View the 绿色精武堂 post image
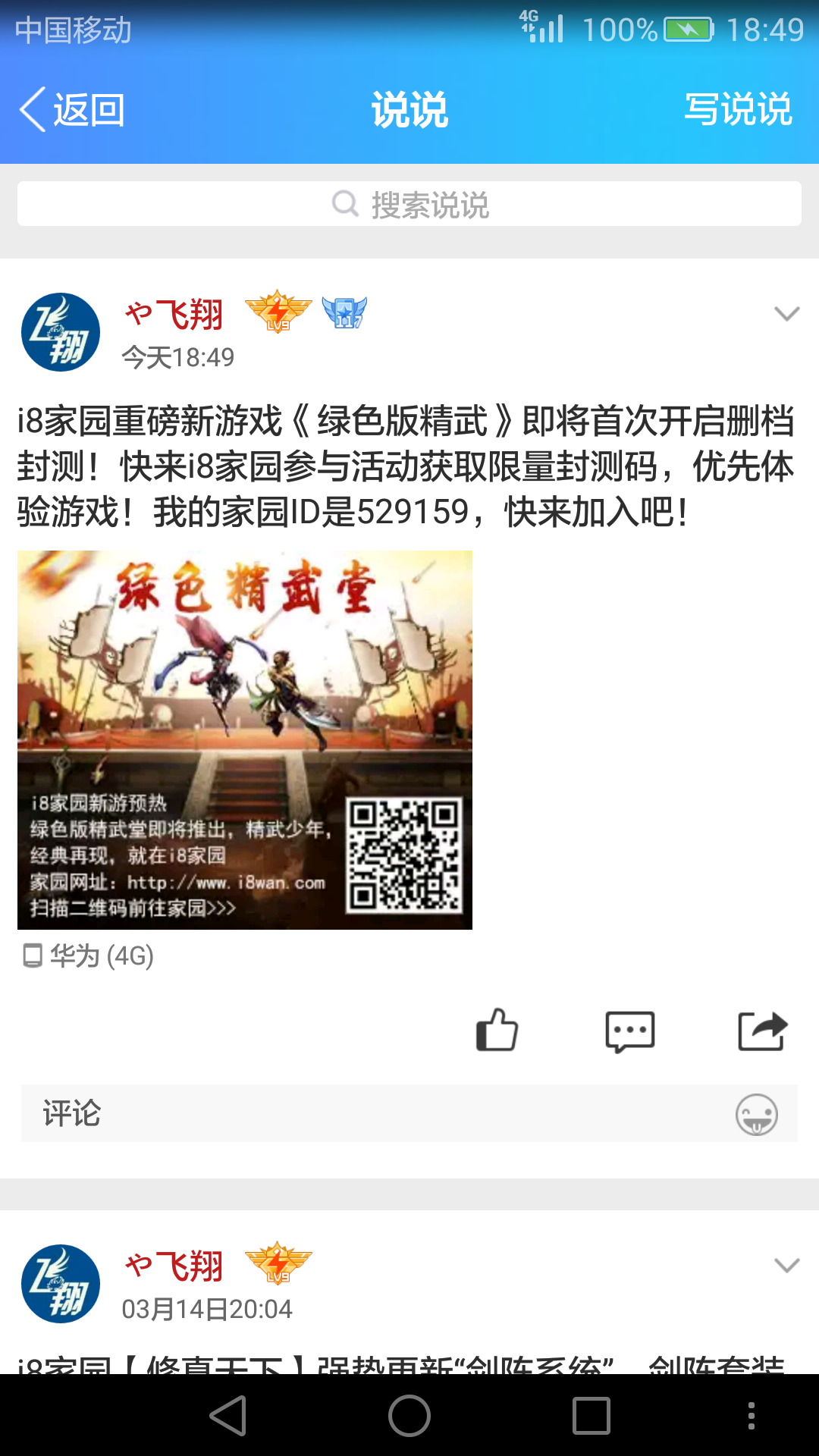The width and height of the screenshot is (819, 1456). pos(245,739)
